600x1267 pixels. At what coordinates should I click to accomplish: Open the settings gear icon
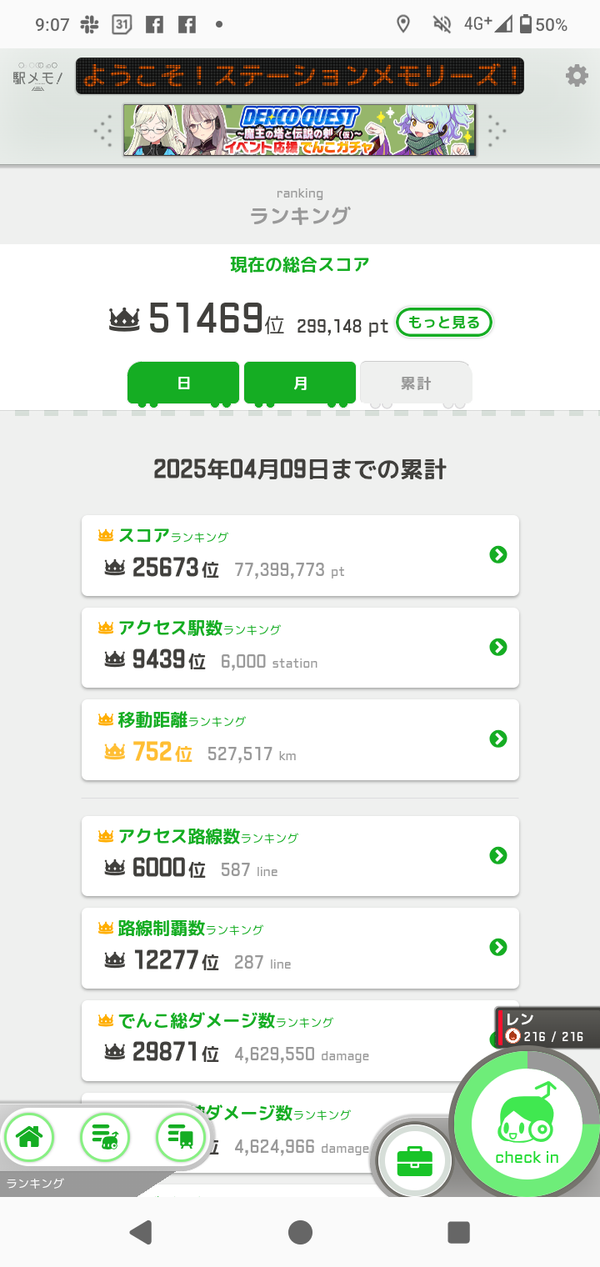pos(576,76)
